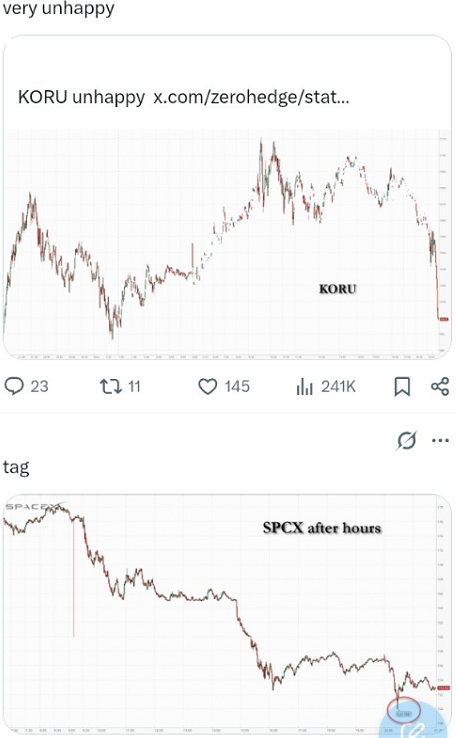Open replies on the KORU unhappy post
Viewport: 456px width, 738px height.
(x=26, y=386)
